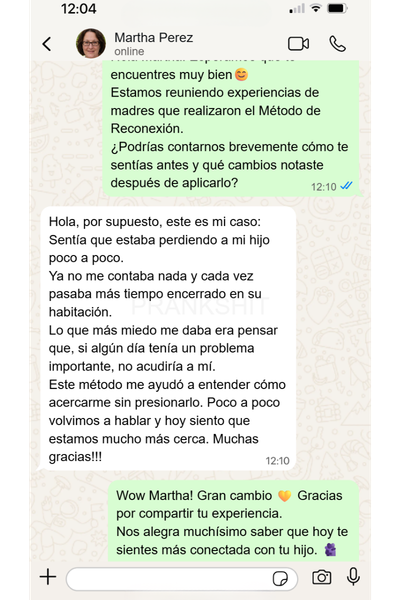The width and height of the screenshot is (400, 600).
Task: Open the sticker picker in the message field
Action: coord(281,579)
